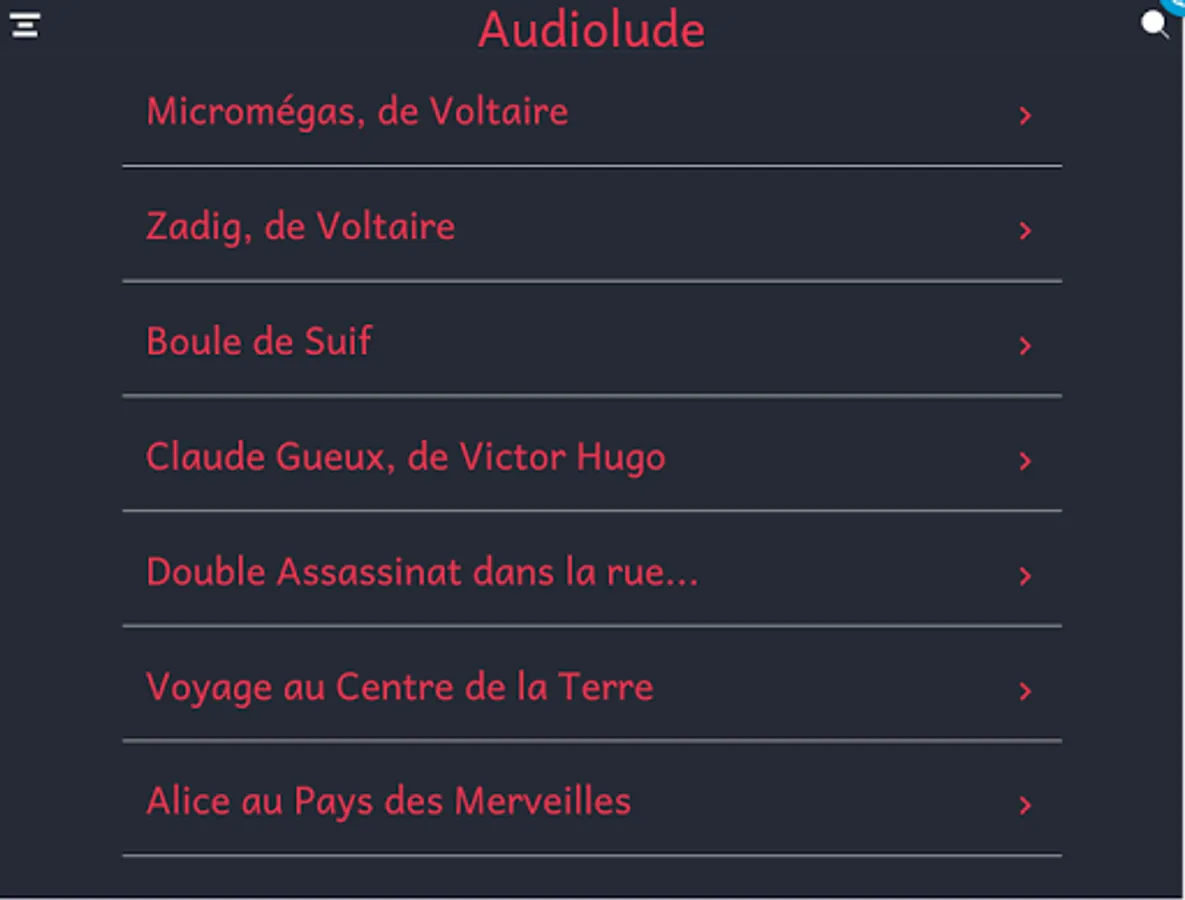Open the hamburger menu
Screen dimensions: 1185x900
point(24,25)
